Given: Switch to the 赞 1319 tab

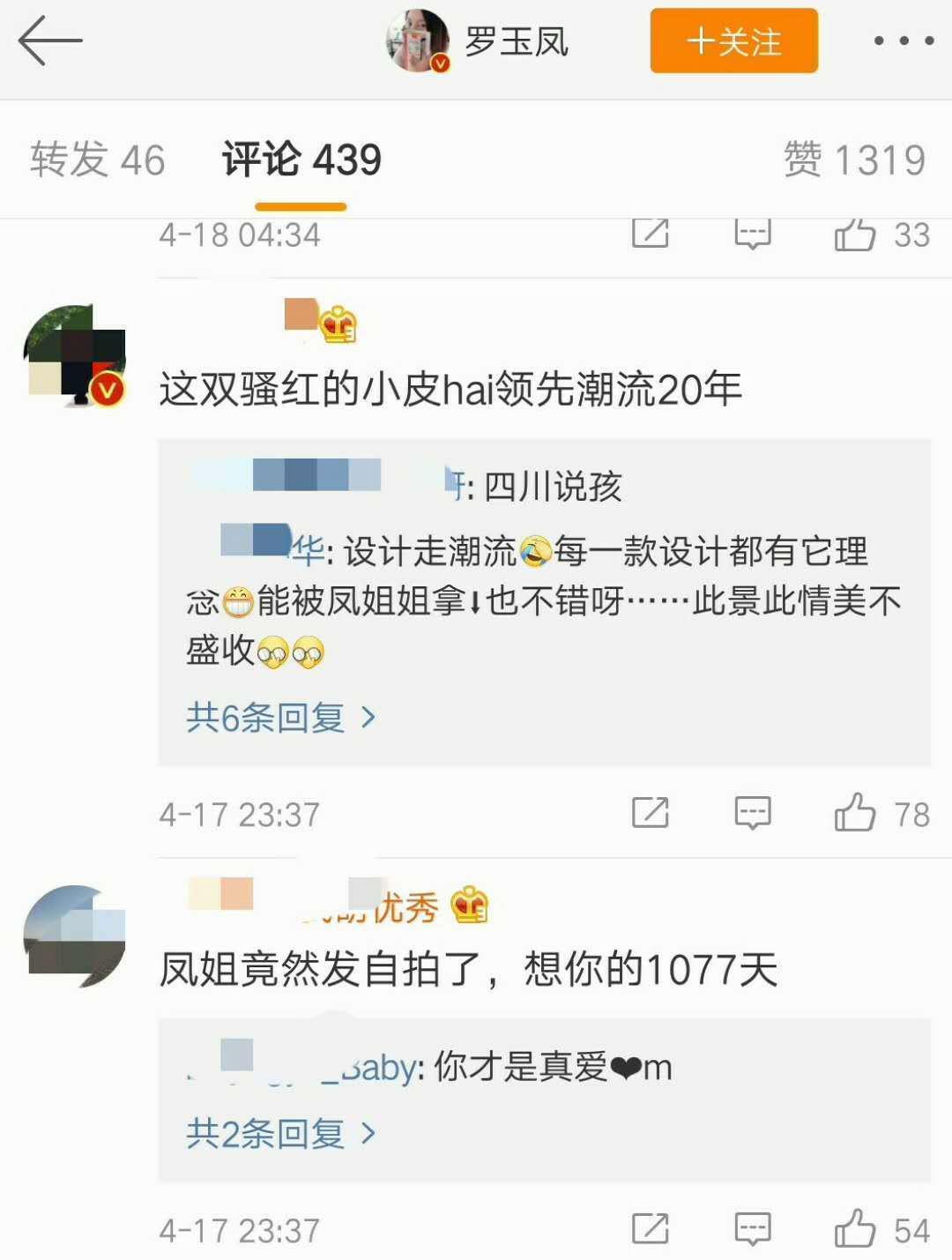Looking at the screenshot, I should point(854,160).
